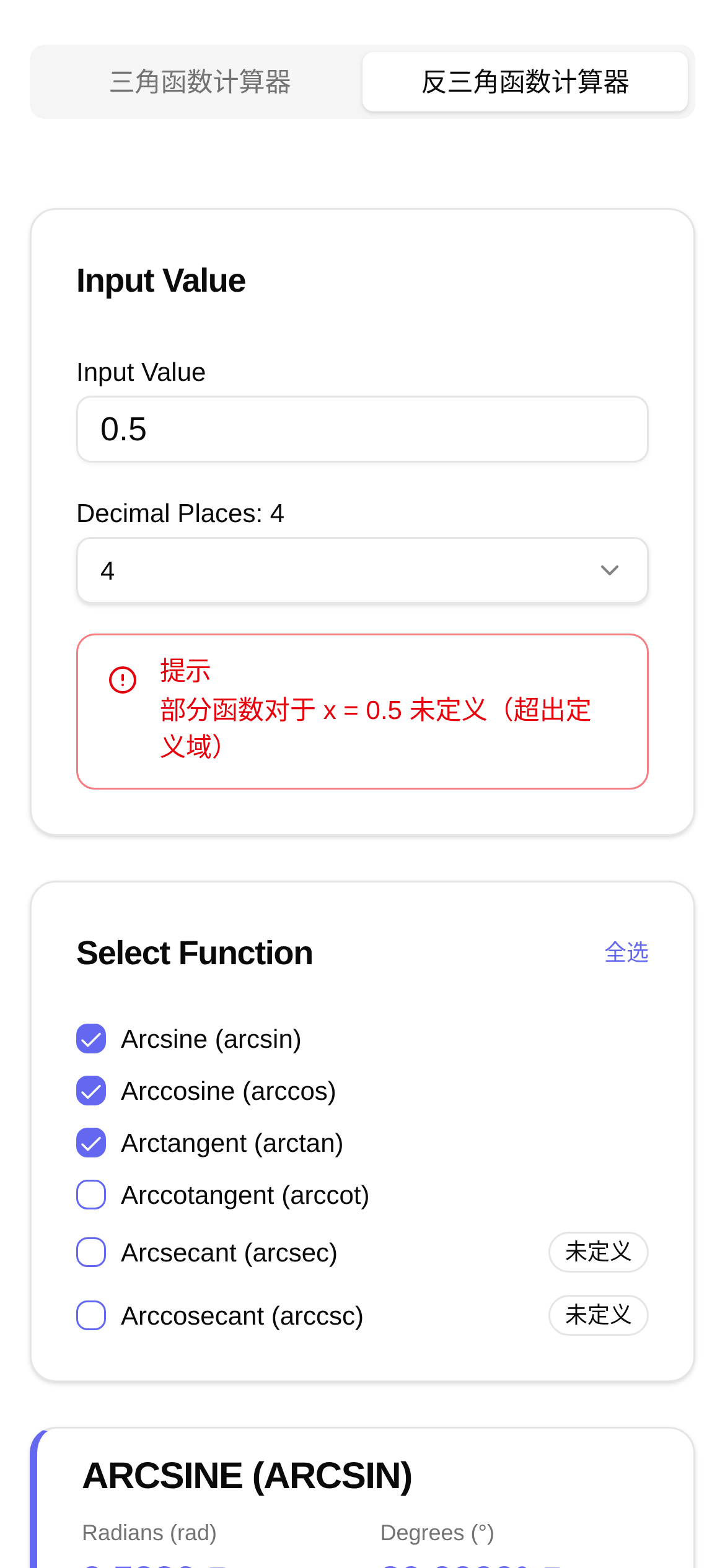This screenshot has width=725, height=1568.
Task: Click inside the Input Value field
Action: coord(362,429)
